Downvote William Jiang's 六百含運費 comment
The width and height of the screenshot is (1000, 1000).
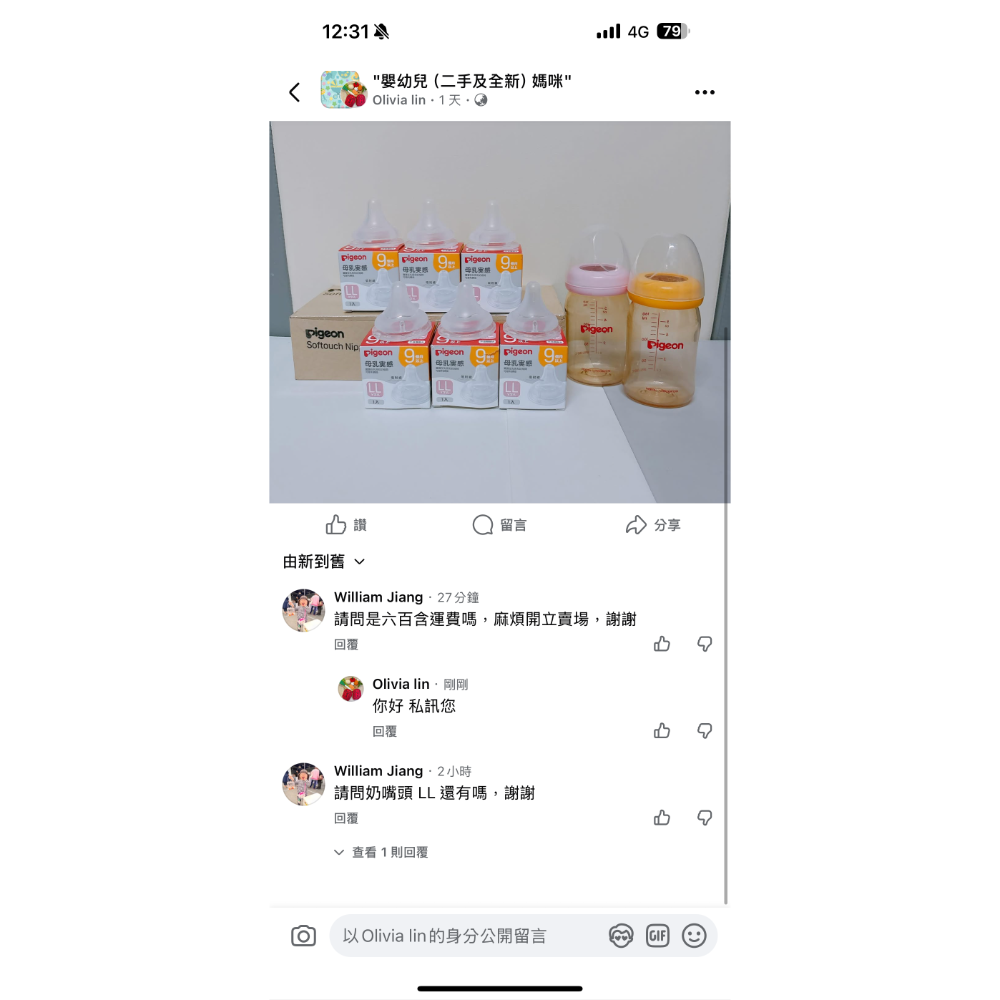tap(705, 644)
